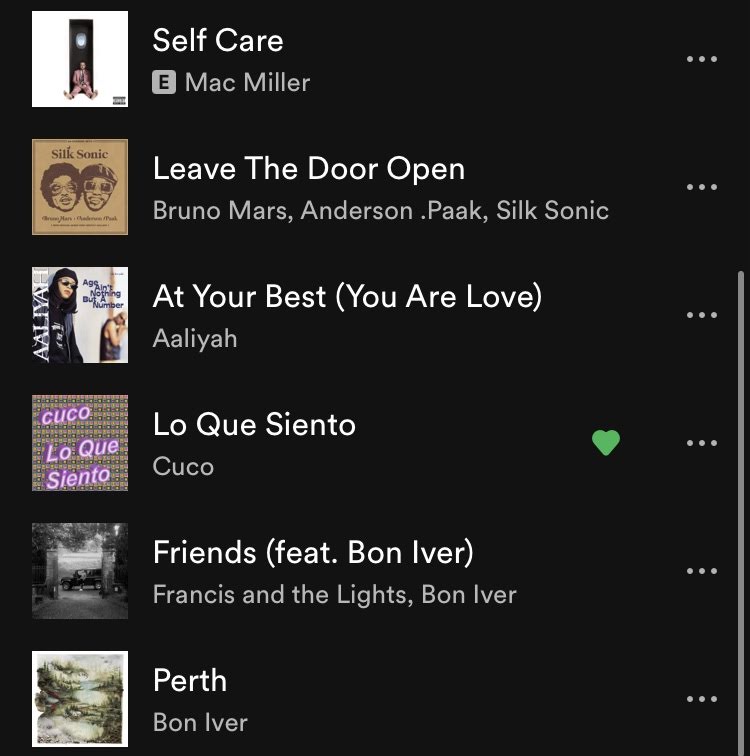Open more options for At Your Best
The image size is (750, 756).
pyautogui.click(x=702, y=315)
